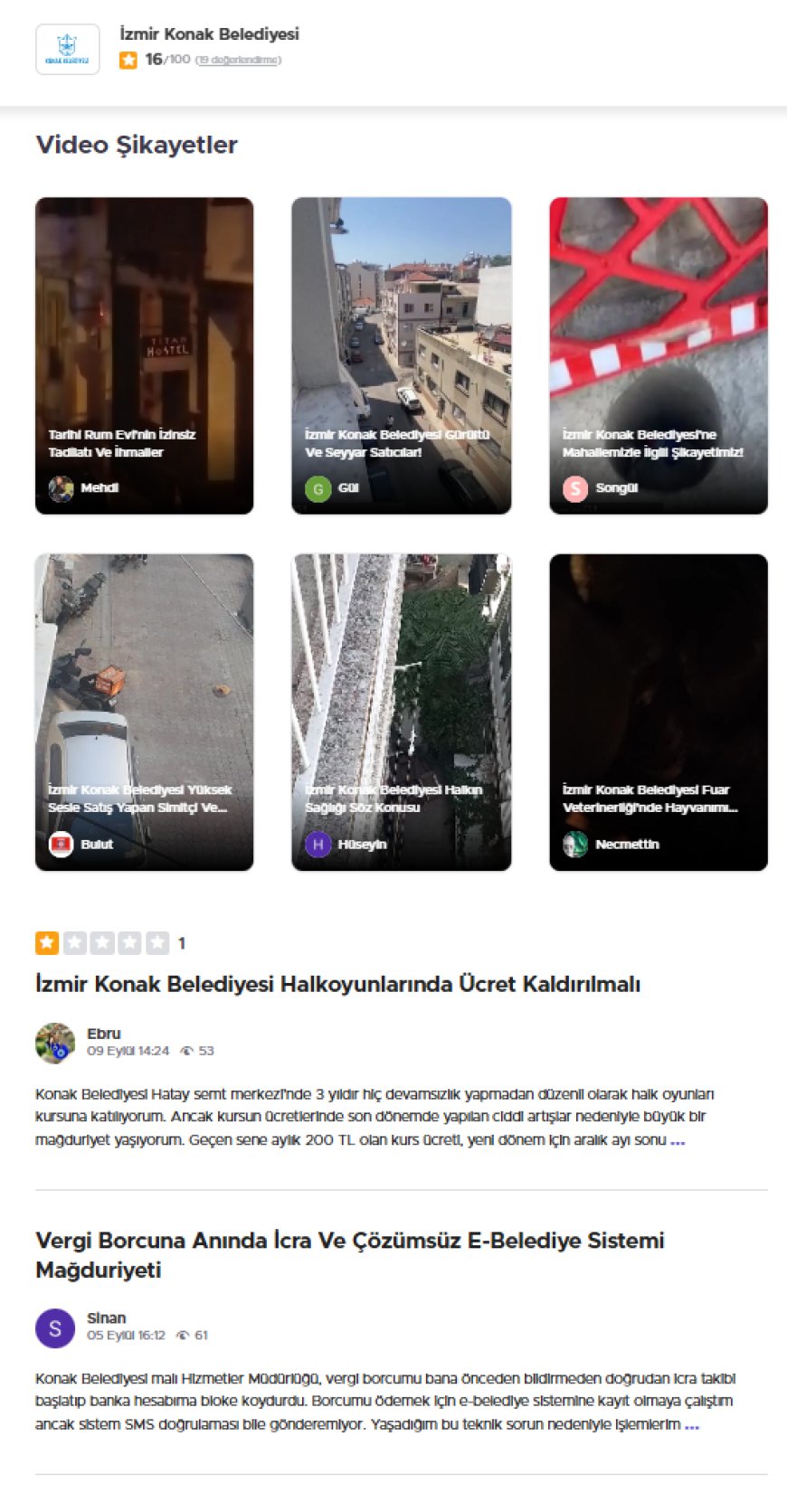
Task: Expand Sinan's complaint text with the ellipsis
Action: point(692,1425)
